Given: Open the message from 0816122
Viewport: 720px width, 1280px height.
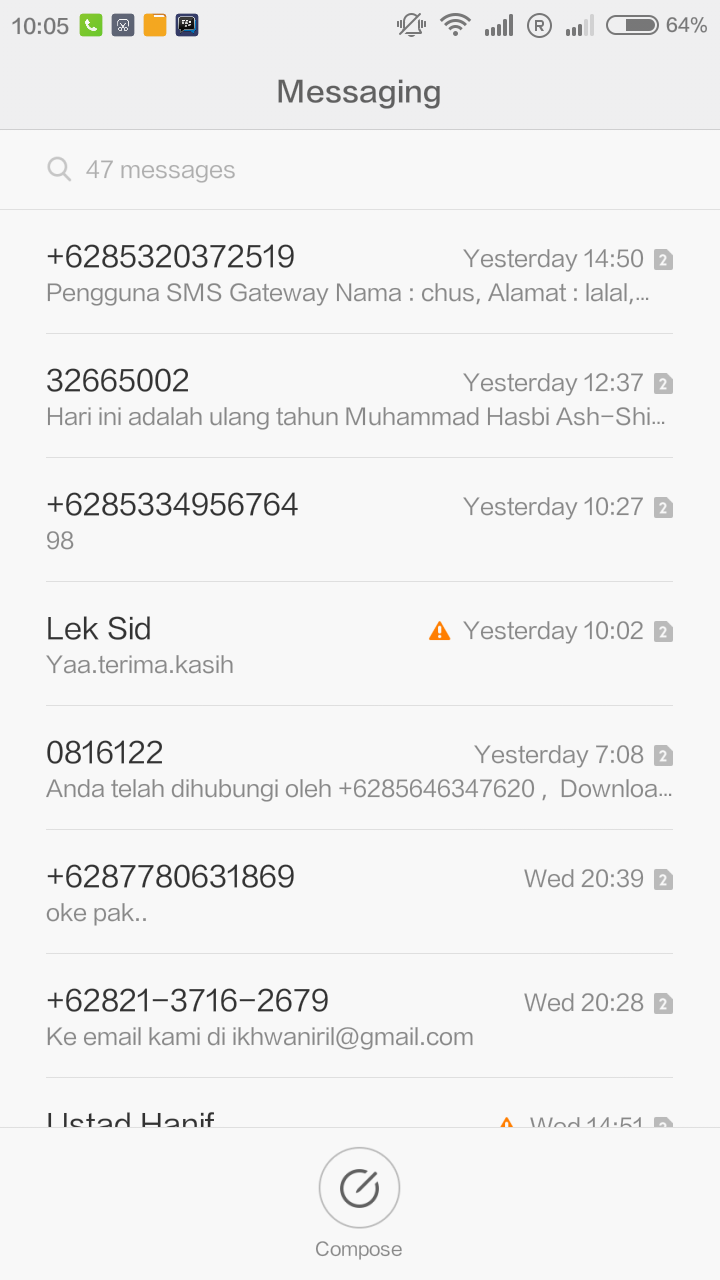Looking at the screenshot, I should click(x=360, y=769).
